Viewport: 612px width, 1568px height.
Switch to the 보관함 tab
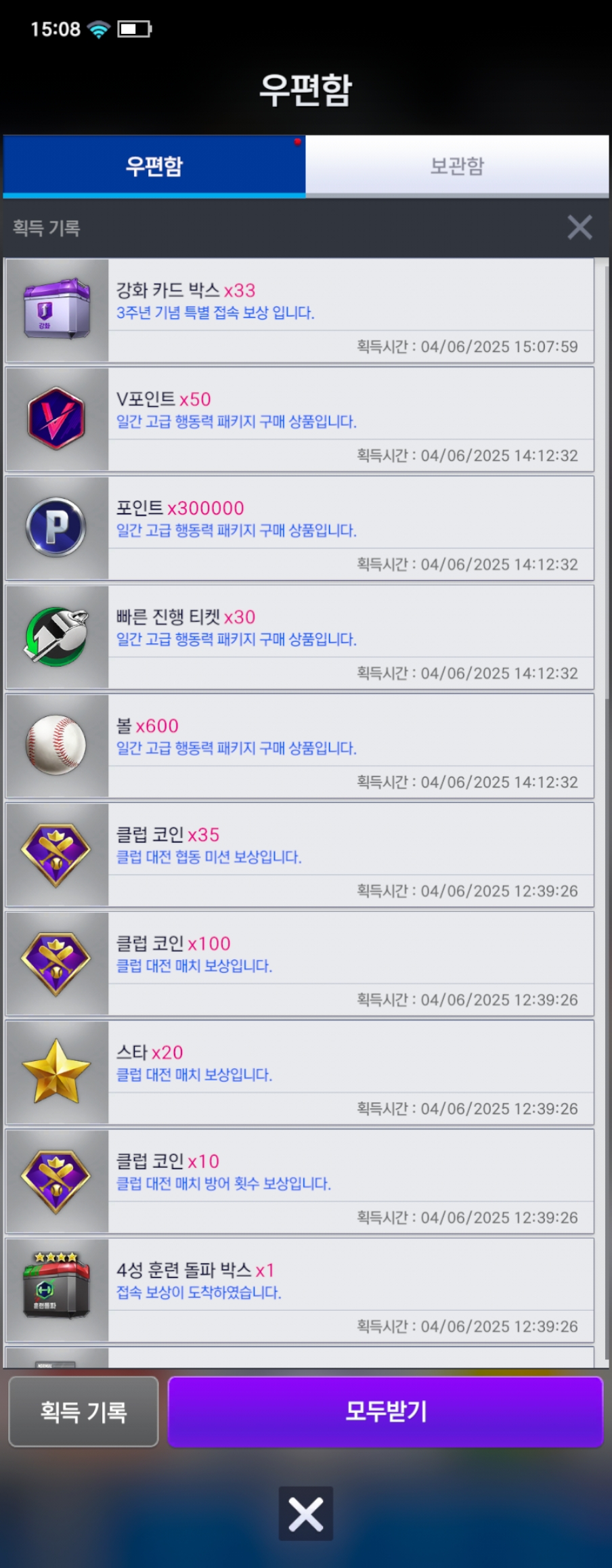[x=457, y=166]
